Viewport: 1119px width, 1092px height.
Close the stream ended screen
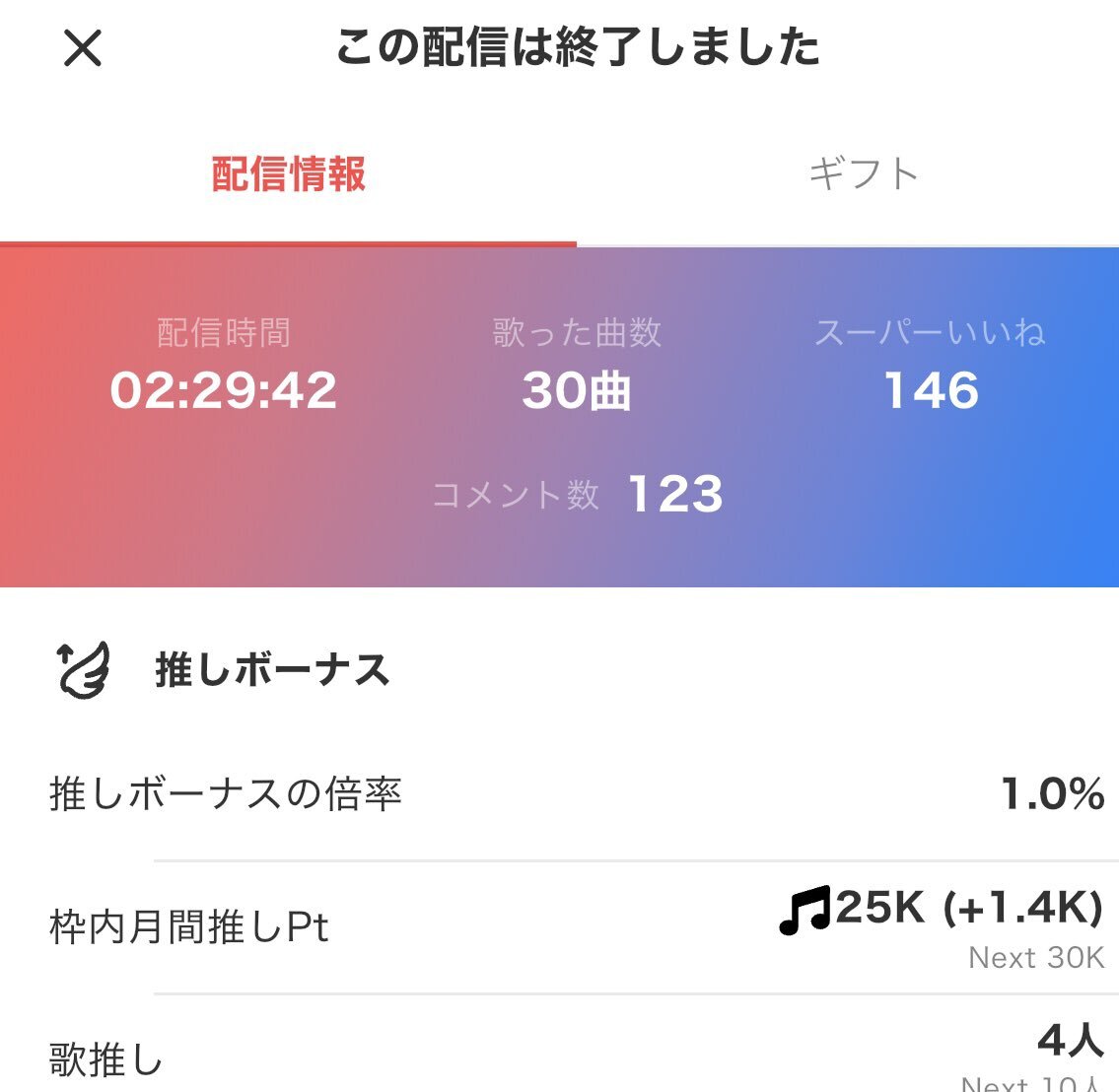83,47
